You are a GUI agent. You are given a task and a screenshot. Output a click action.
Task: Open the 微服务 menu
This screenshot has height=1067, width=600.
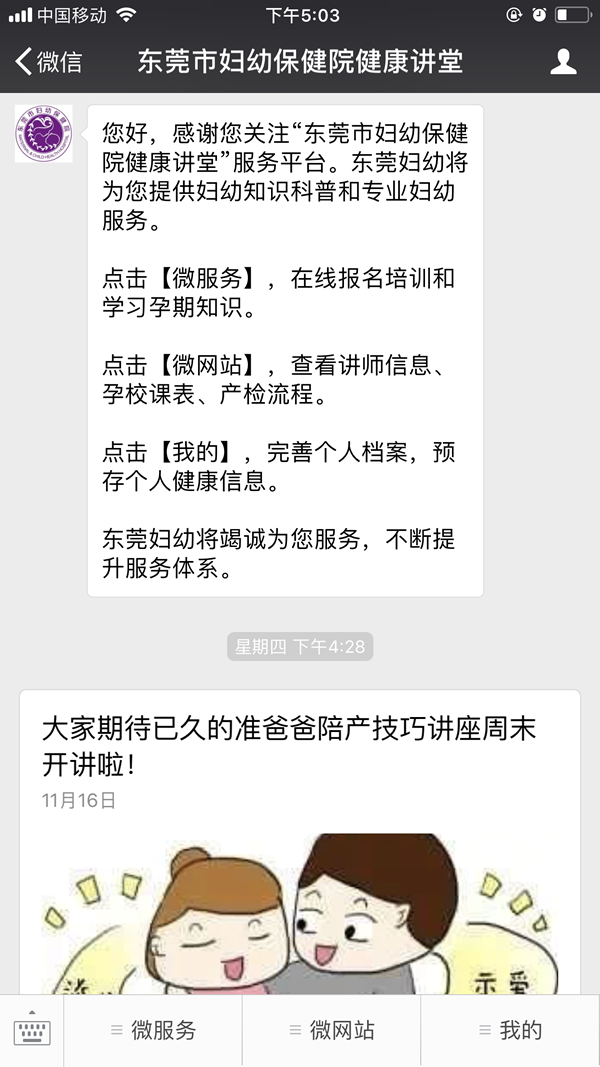point(154,1031)
